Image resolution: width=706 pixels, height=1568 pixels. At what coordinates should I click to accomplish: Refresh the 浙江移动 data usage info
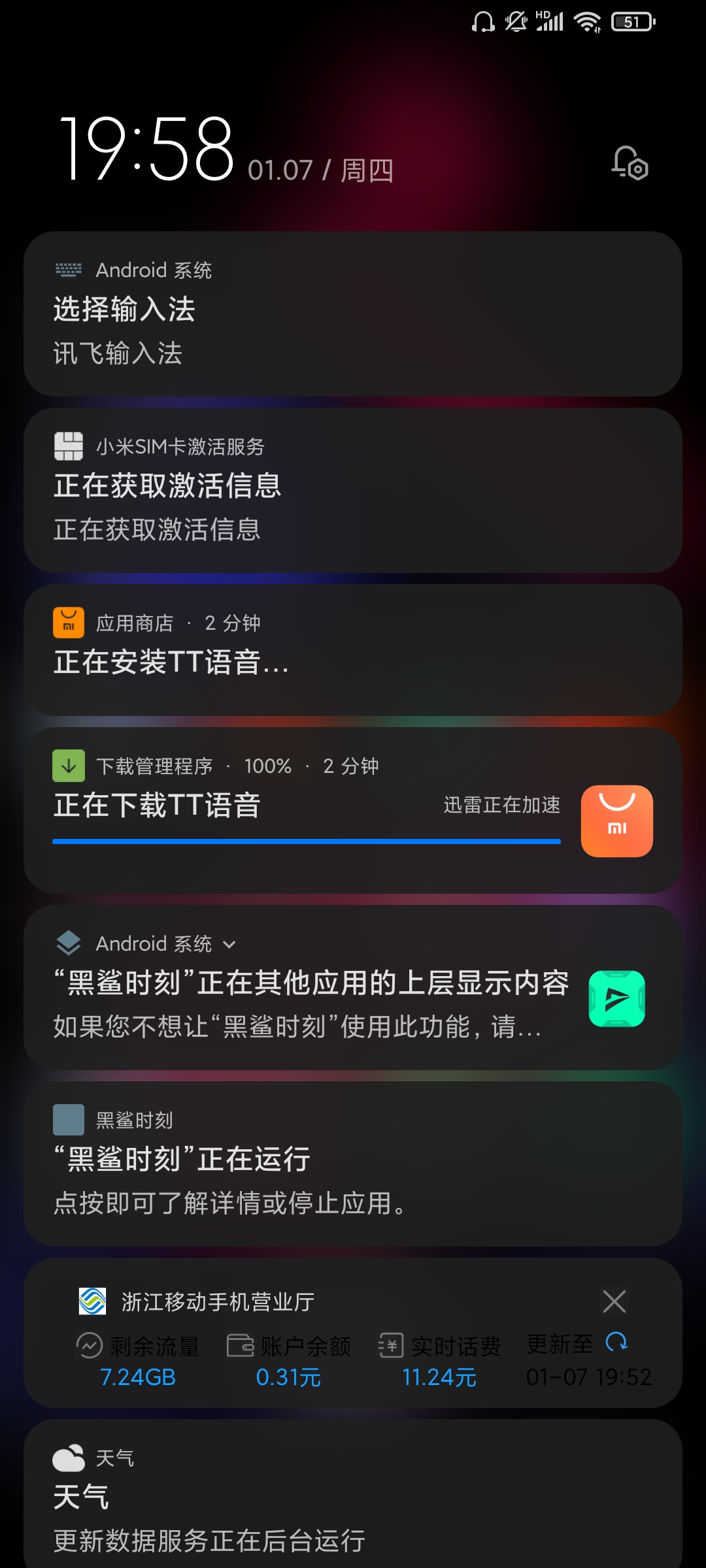coord(616,1342)
